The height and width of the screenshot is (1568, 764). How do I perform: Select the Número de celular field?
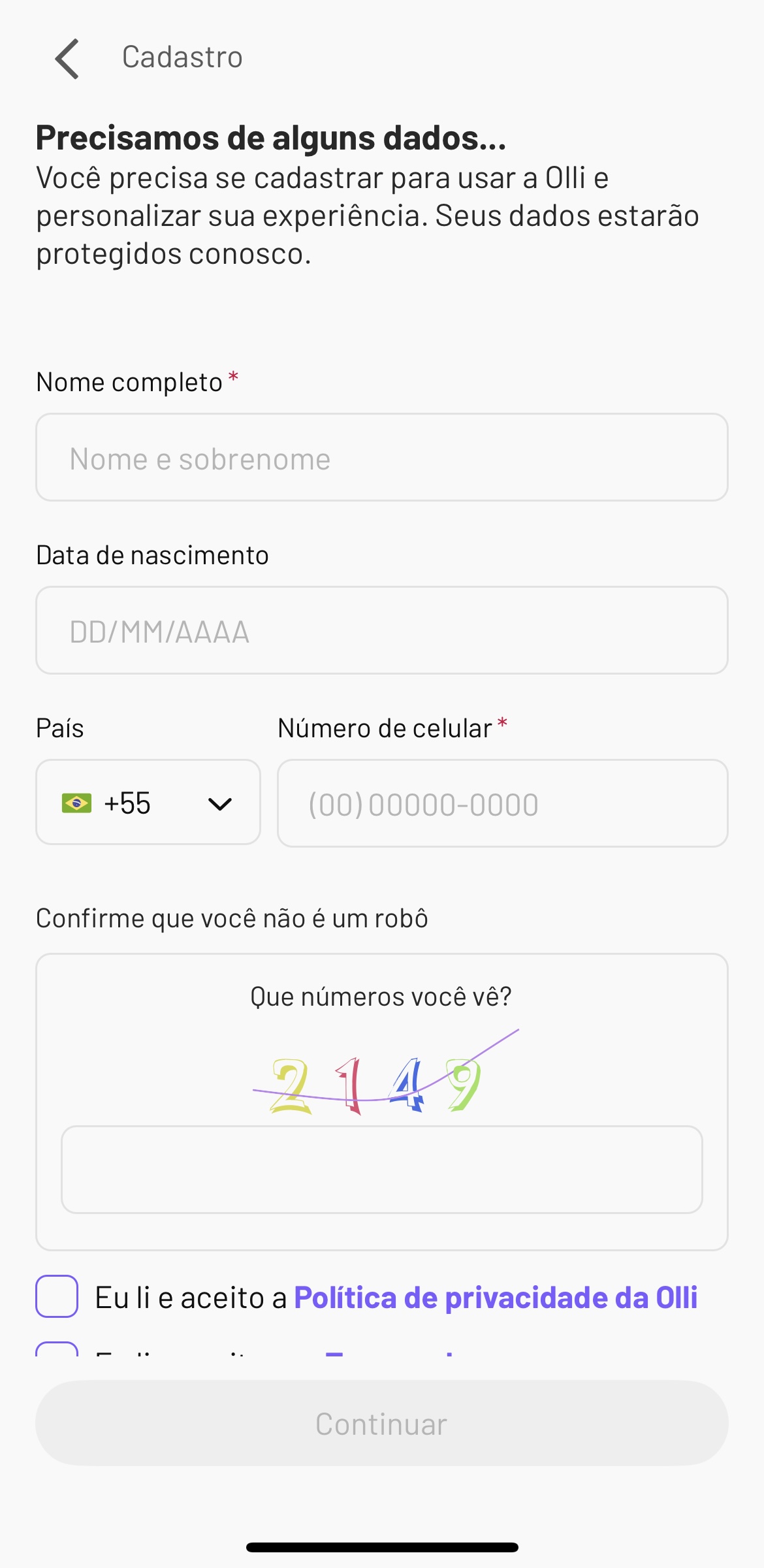click(x=503, y=803)
